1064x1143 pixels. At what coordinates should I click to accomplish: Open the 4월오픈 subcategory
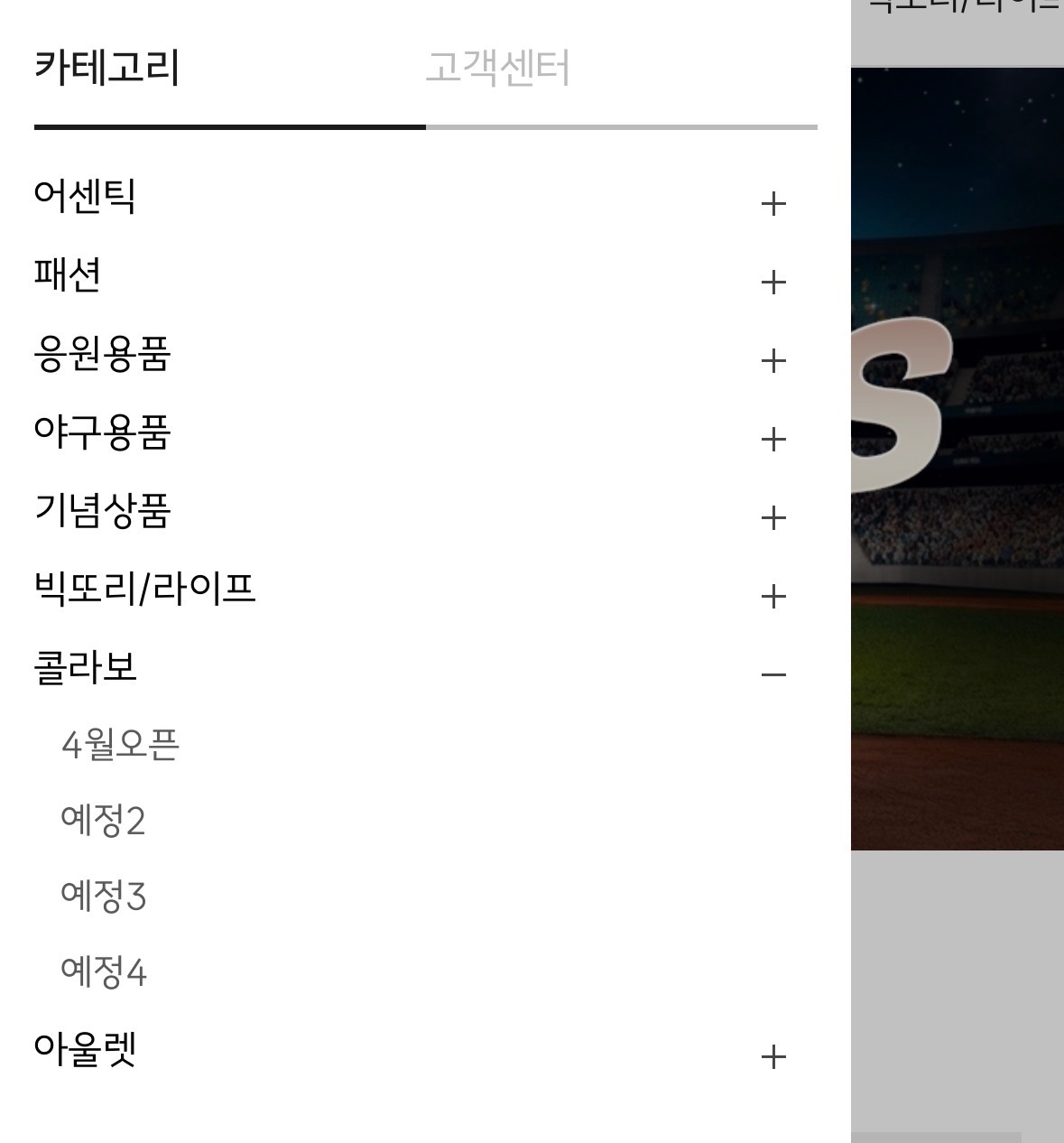120,746
